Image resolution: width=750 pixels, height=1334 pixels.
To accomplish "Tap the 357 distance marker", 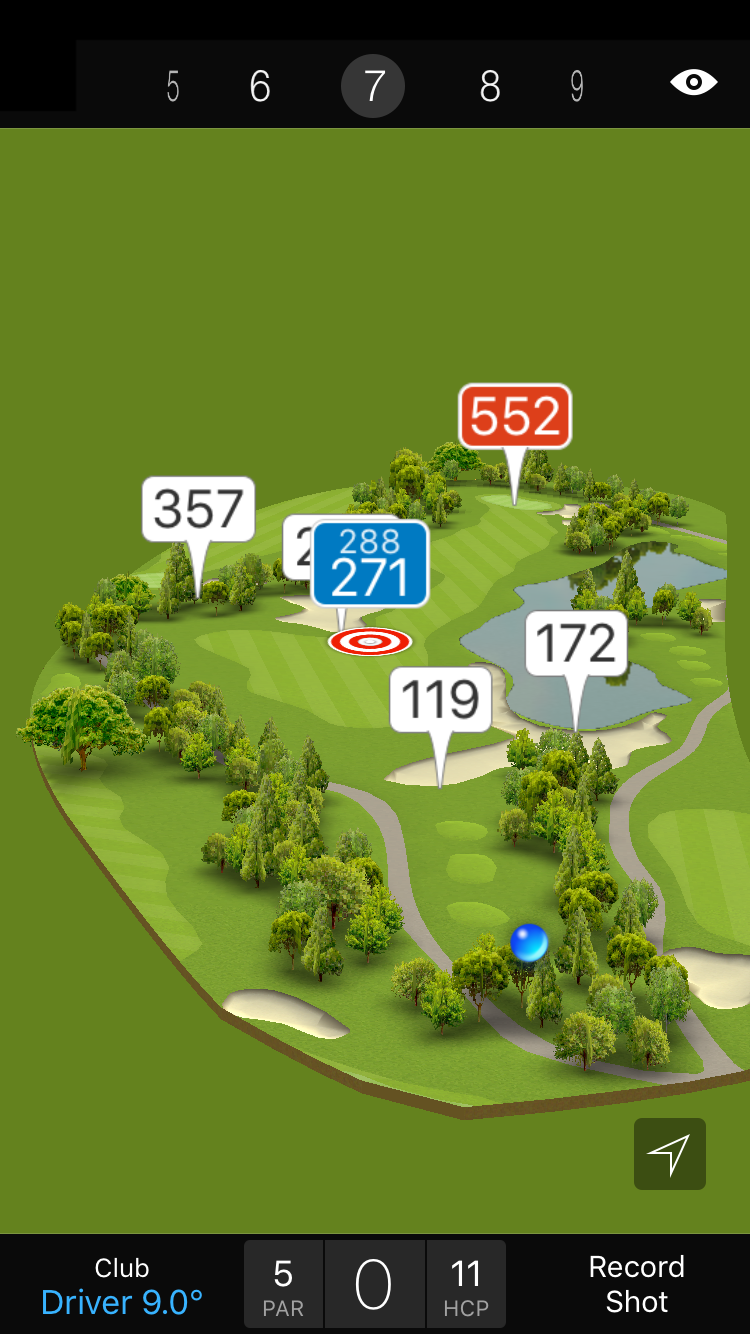I will (198, 510).
